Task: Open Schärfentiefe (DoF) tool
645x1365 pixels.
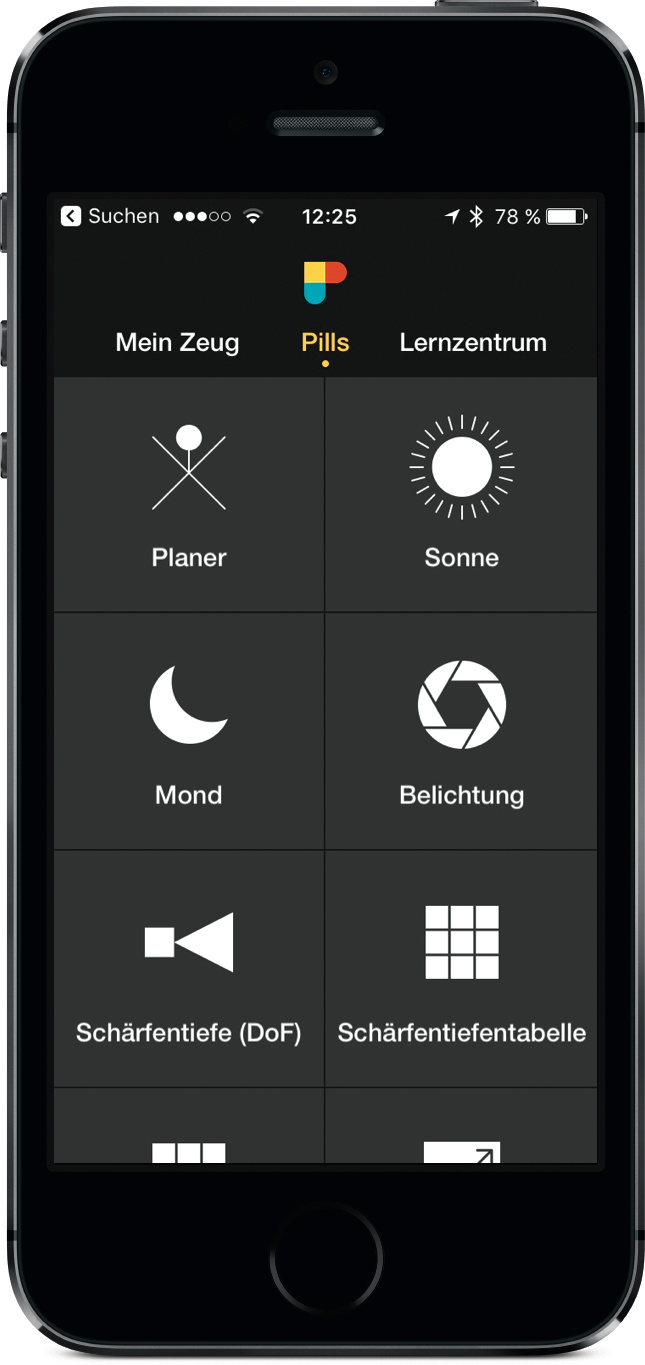Action: point(189,969)
